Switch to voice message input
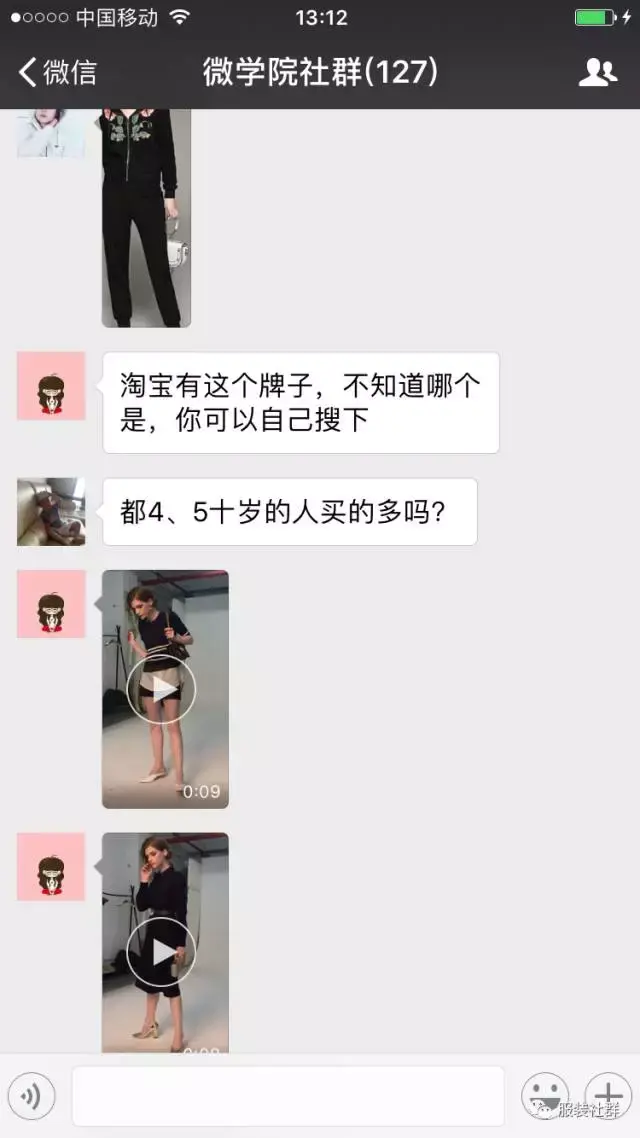640x1138 pixels. pyautogui.click(x=32, y=1097)
